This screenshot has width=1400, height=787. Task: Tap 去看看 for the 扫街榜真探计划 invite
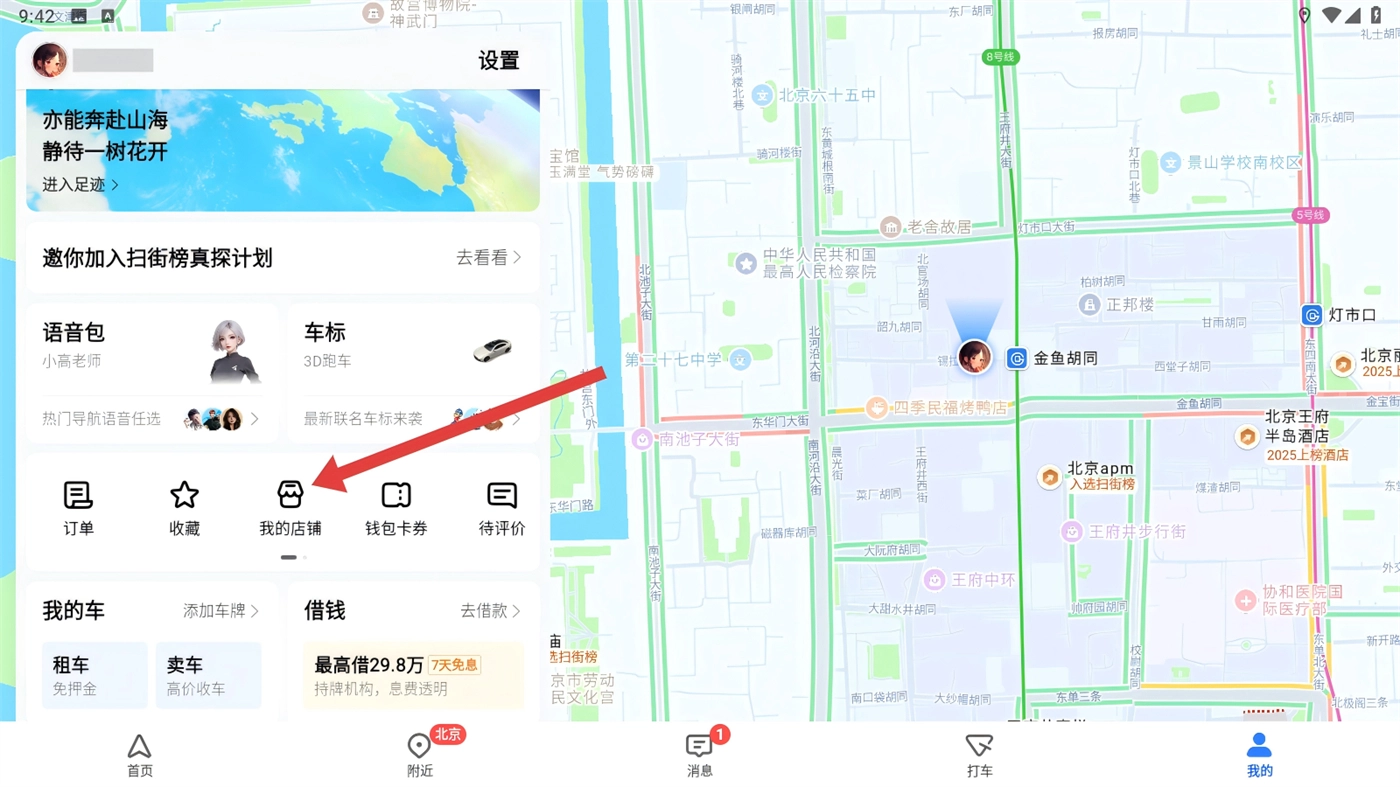click(488, 257)
